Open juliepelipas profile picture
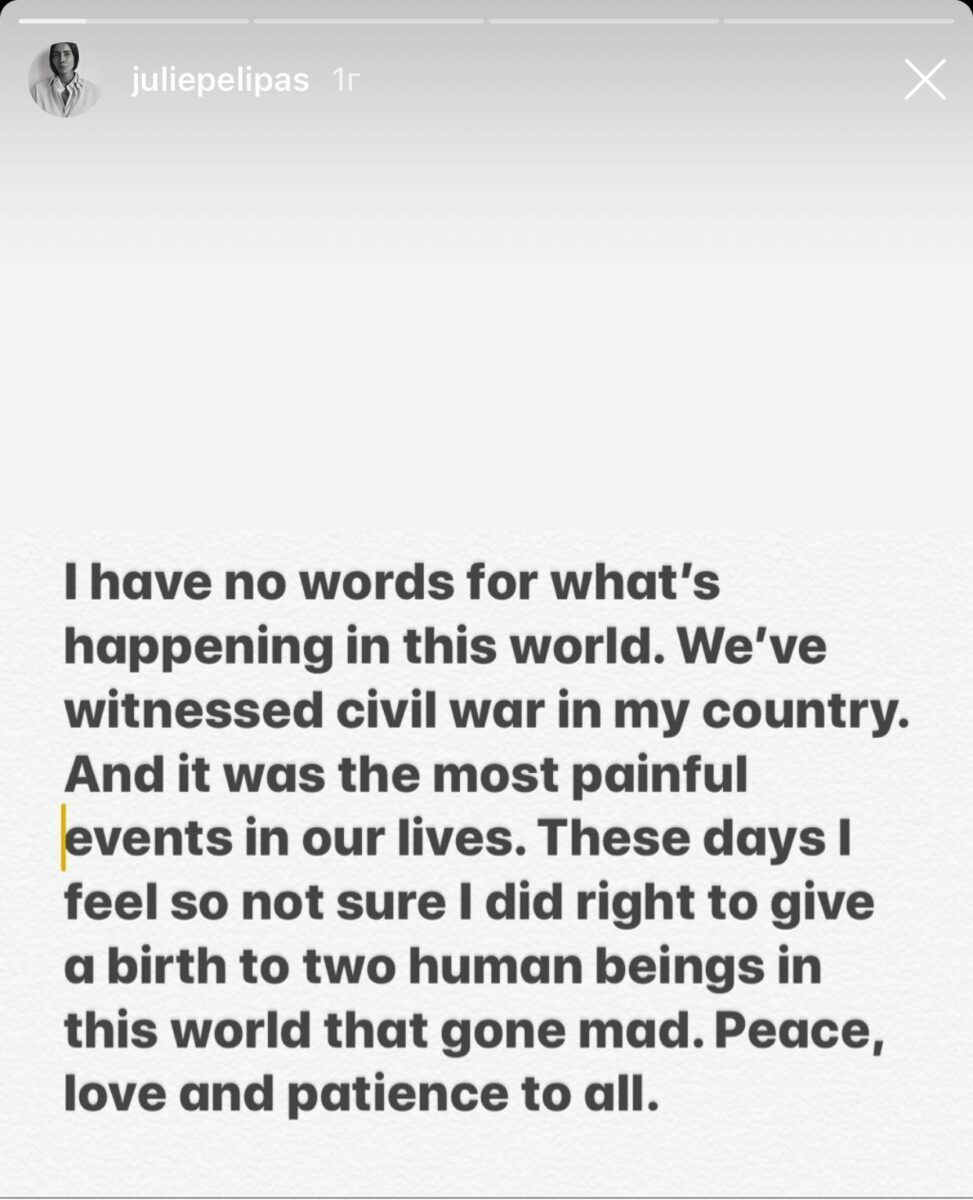Image resolution: width=973 pixels, height=1200 pixels. point(64,80)
